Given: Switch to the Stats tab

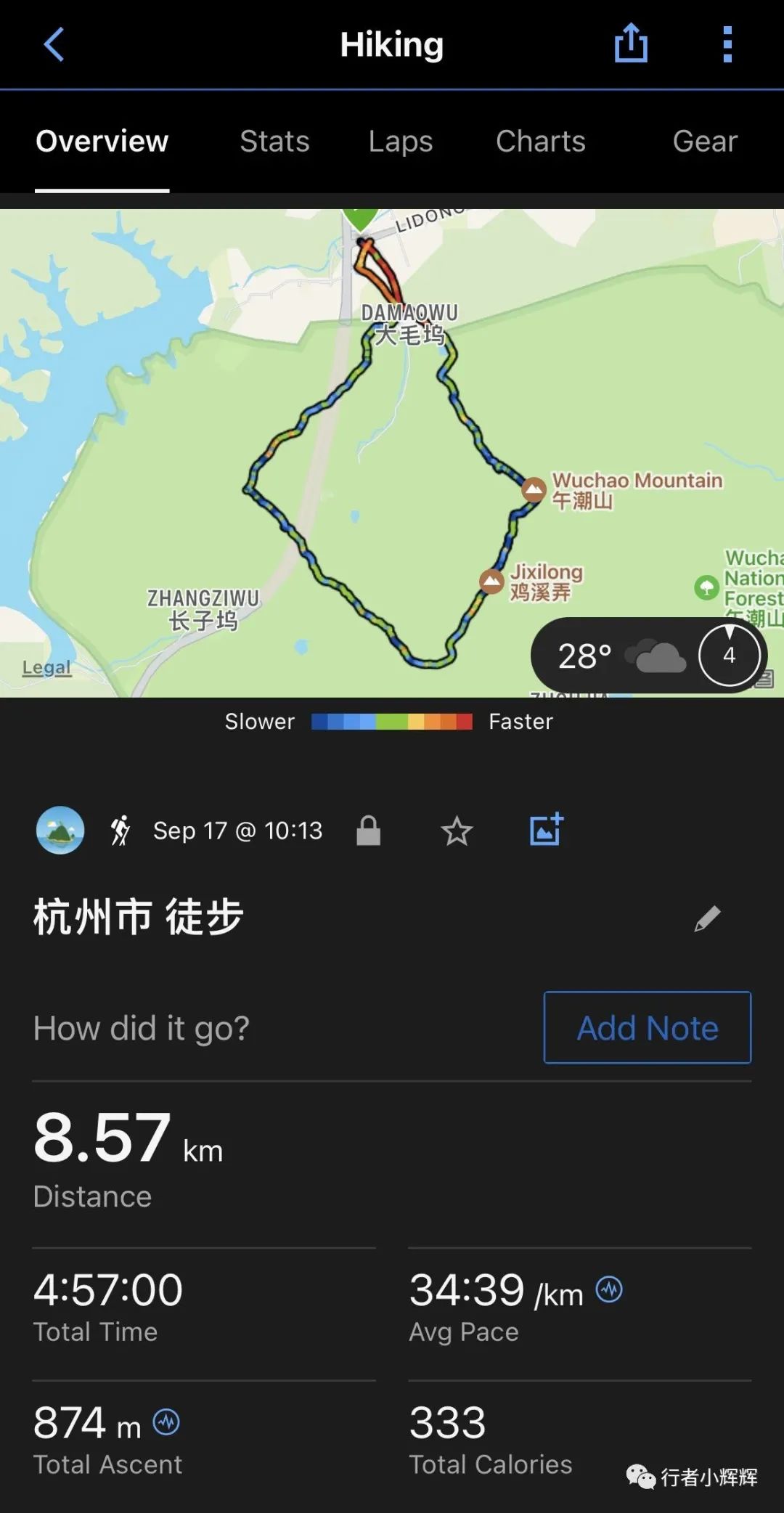Looking at the screenshot, I should (x=274, y=142).
